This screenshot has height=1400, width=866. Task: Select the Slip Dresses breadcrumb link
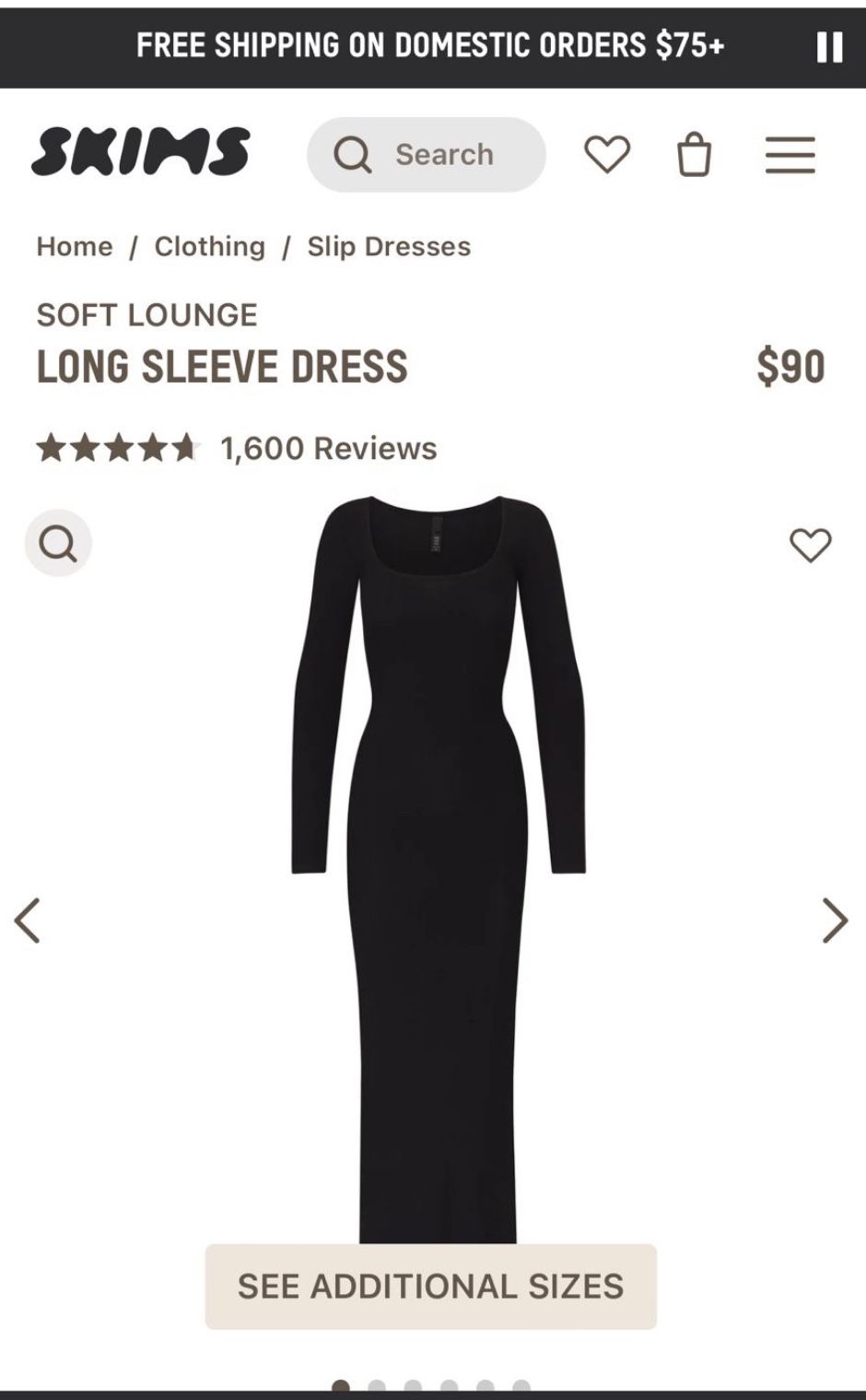point(387,246)
